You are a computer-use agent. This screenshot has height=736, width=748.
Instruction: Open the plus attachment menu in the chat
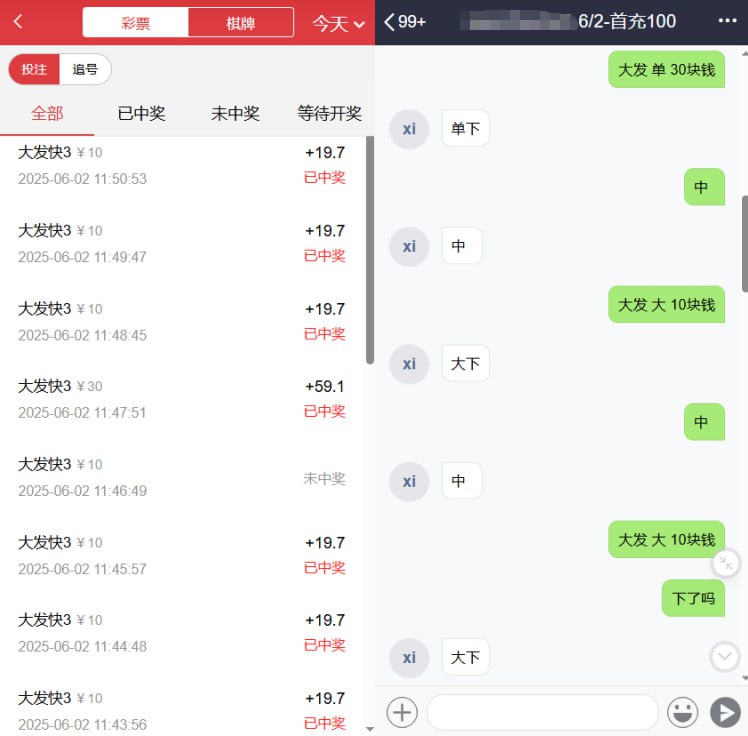[x=402, y=712]
